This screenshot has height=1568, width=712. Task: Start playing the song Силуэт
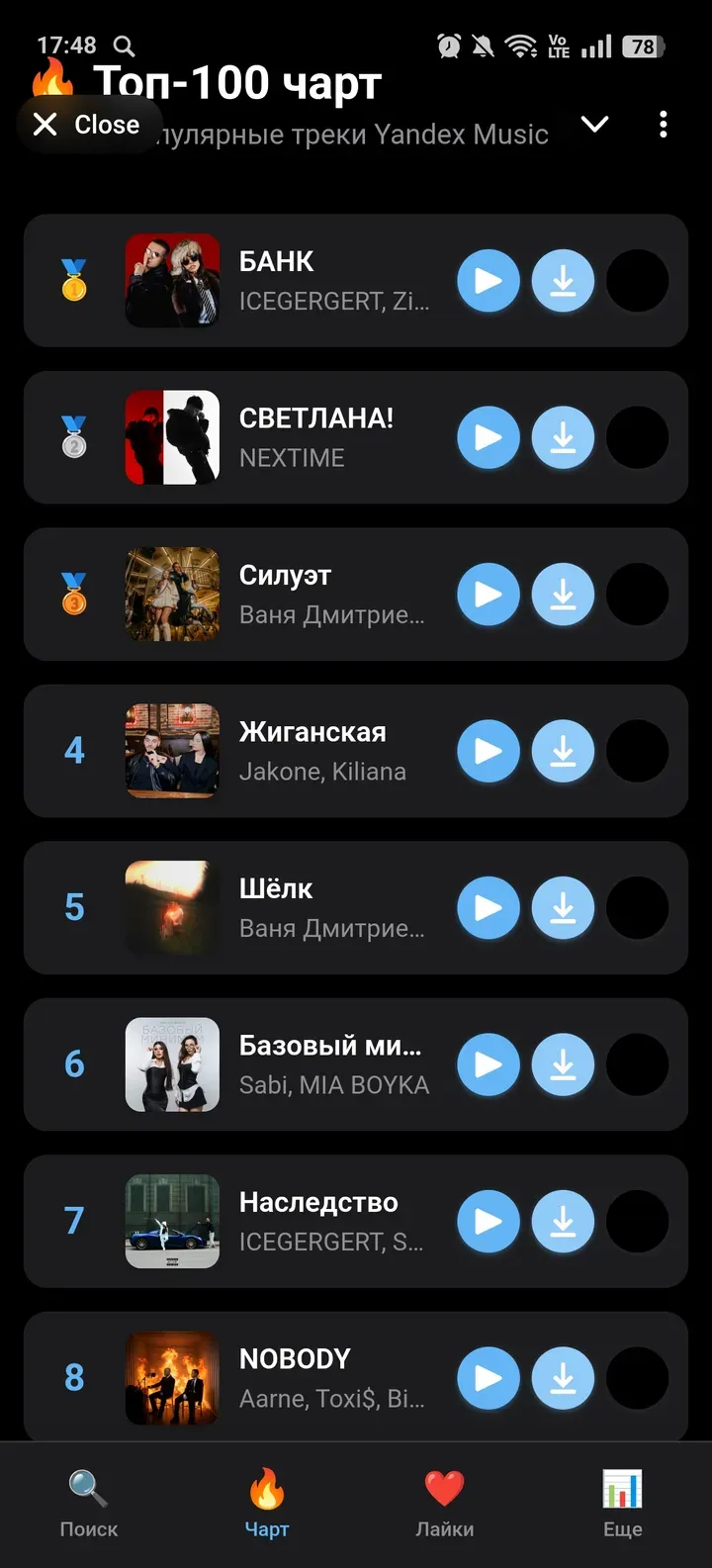[x=489, y=595]
